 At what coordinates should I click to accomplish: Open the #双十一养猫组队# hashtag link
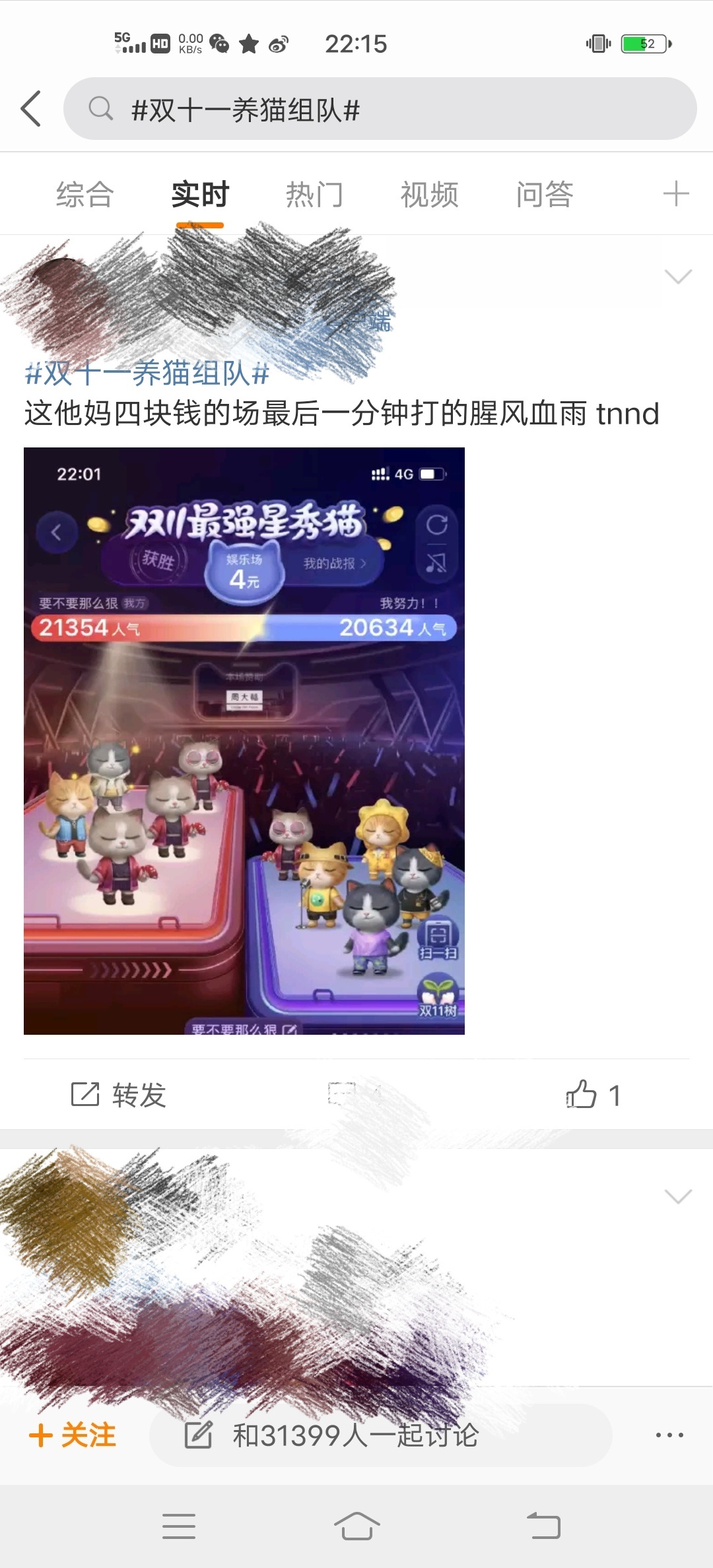[x=147, y=374]
